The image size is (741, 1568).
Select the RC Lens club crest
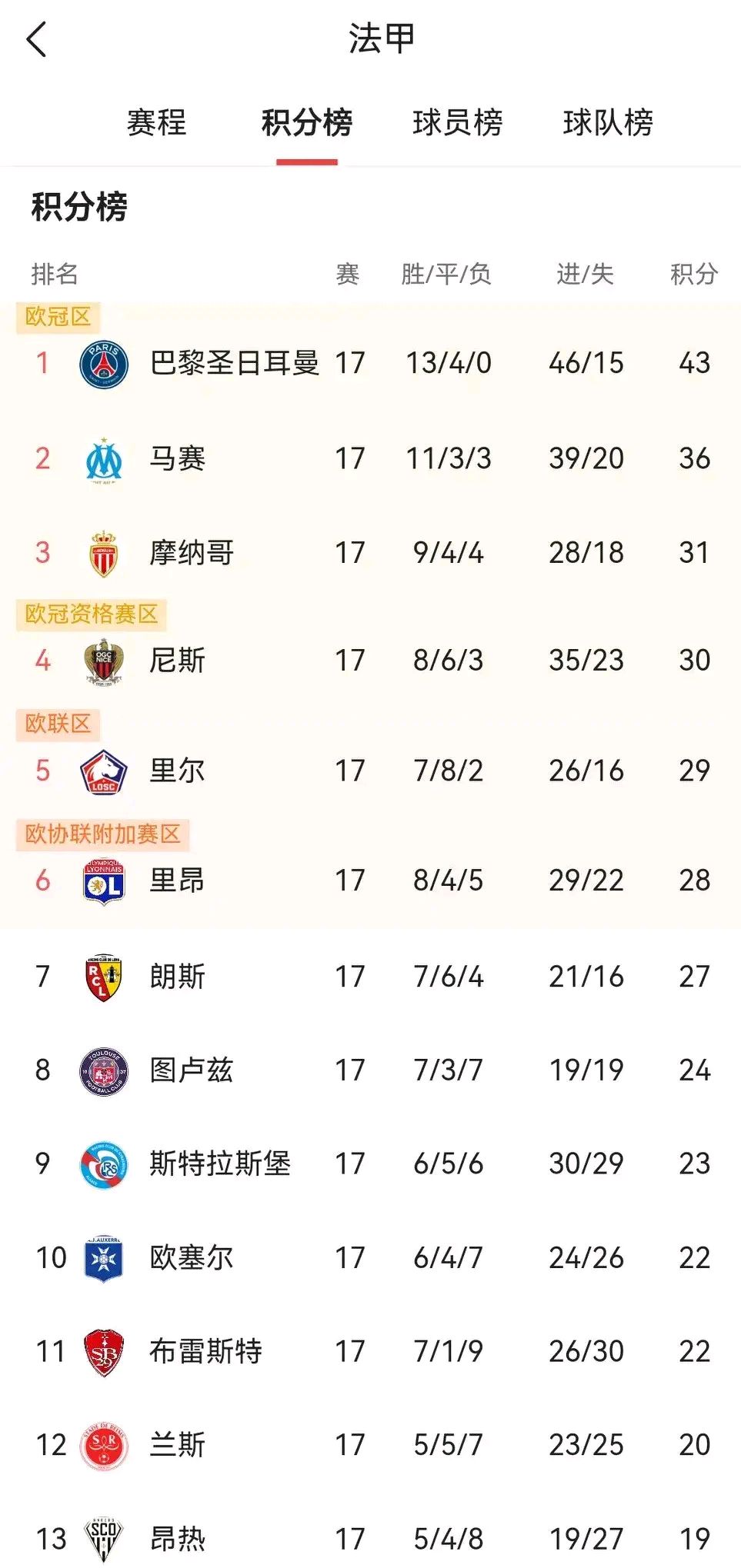(x=105, y=976)
